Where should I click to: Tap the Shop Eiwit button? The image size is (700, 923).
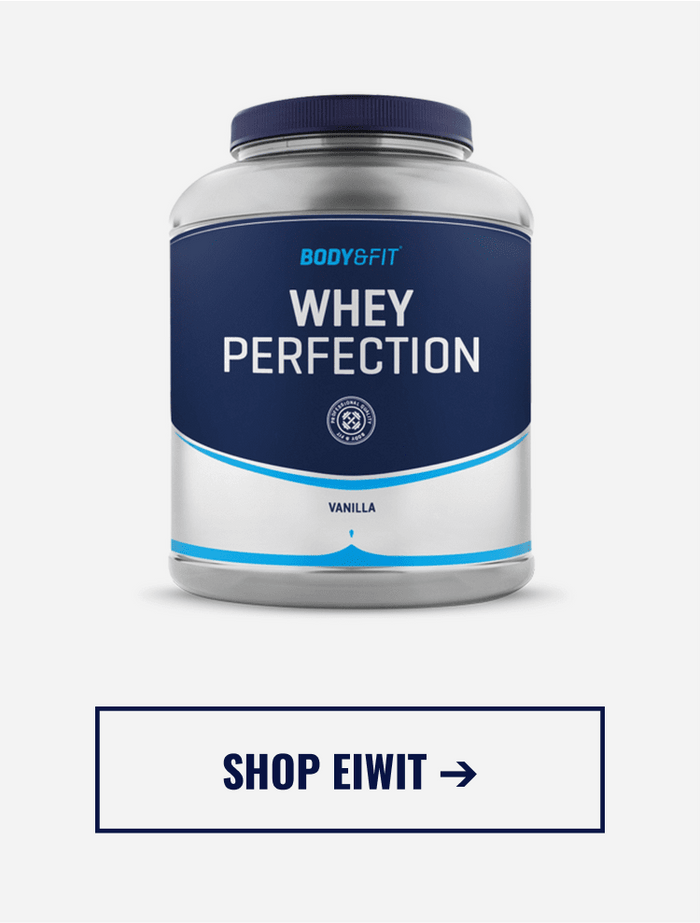point(350,770)
